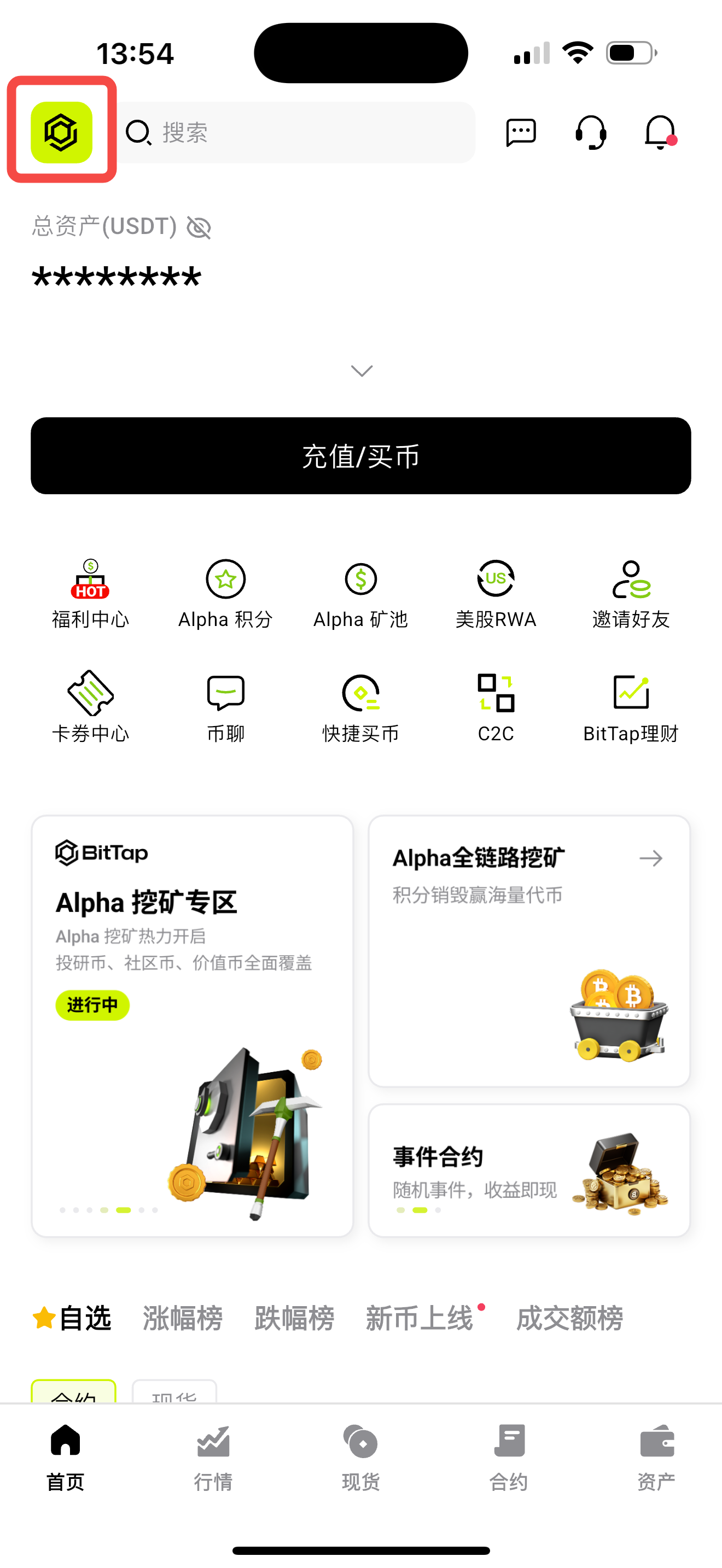Screen dimensions: 722x1568
Task: Open the chat messages icon
Action: [521, 132]
